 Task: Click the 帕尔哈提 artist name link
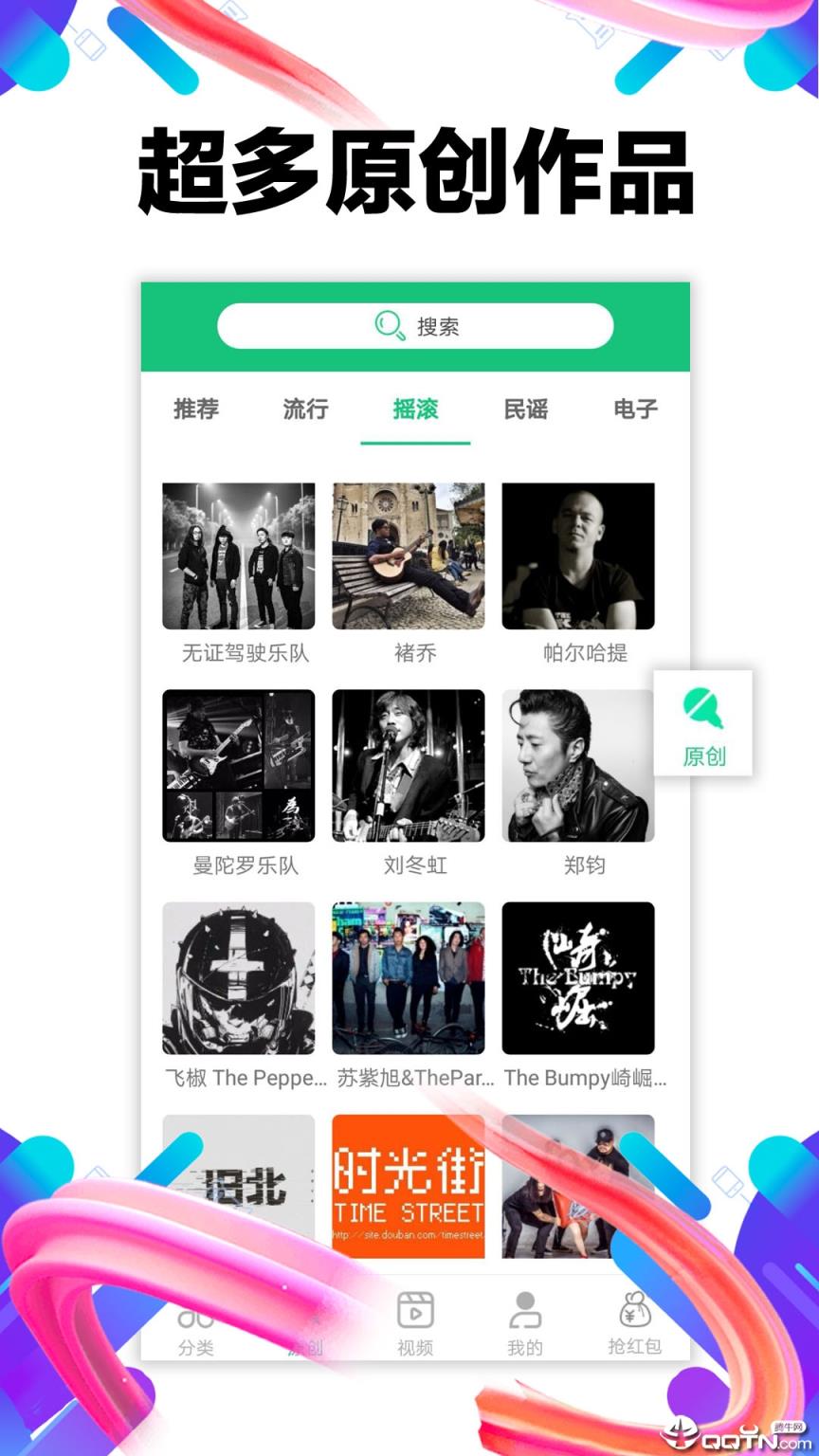[586, 652]
